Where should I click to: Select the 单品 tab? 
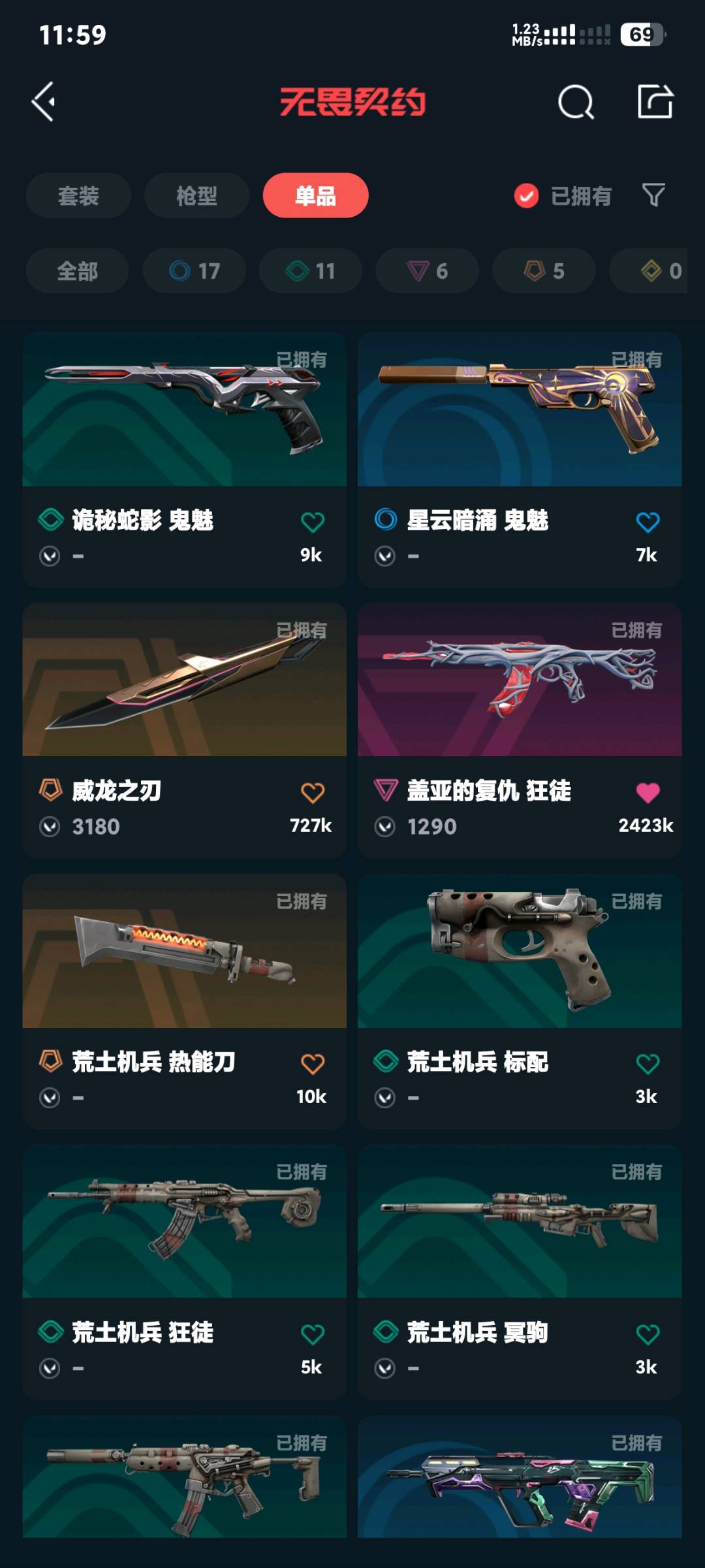point(315,195)
